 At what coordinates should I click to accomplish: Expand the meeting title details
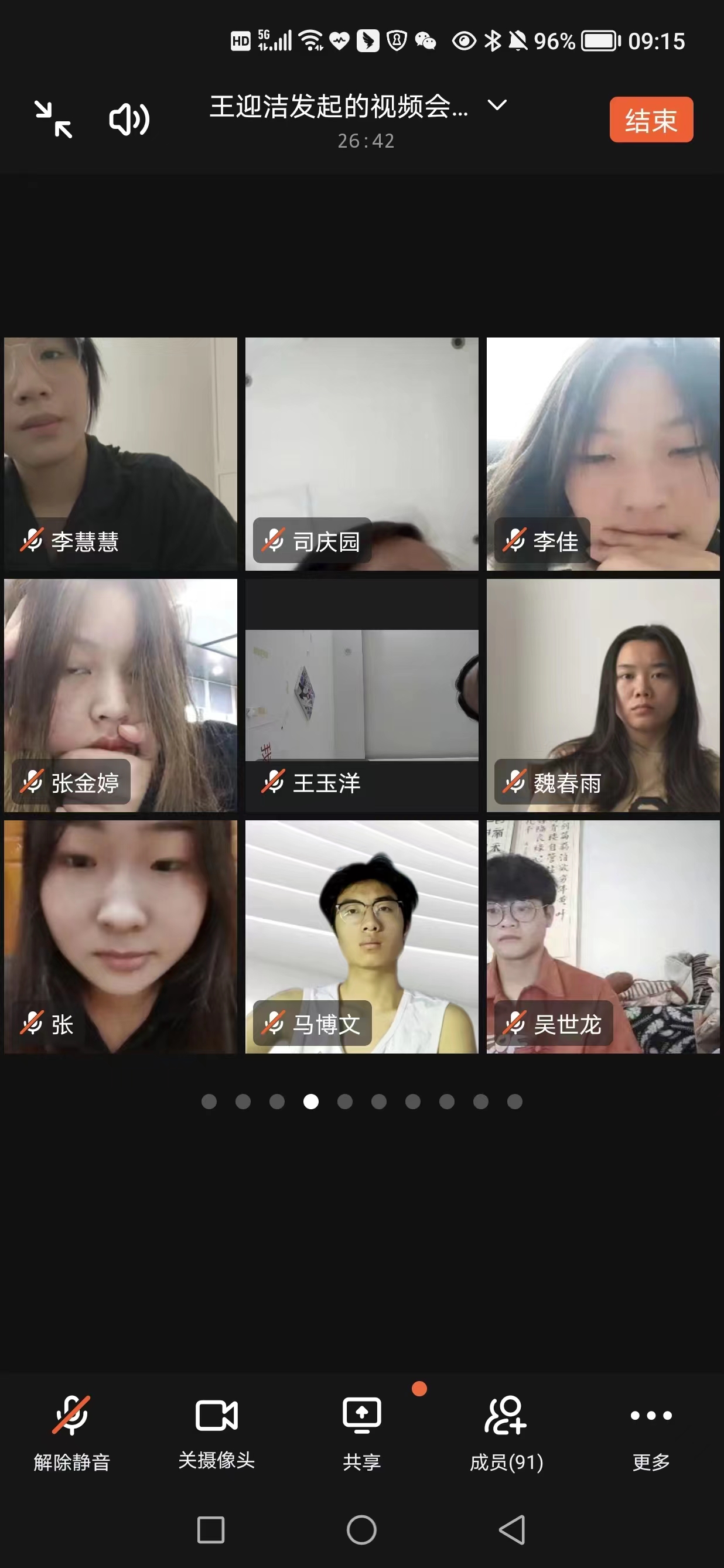pos(498,105)
